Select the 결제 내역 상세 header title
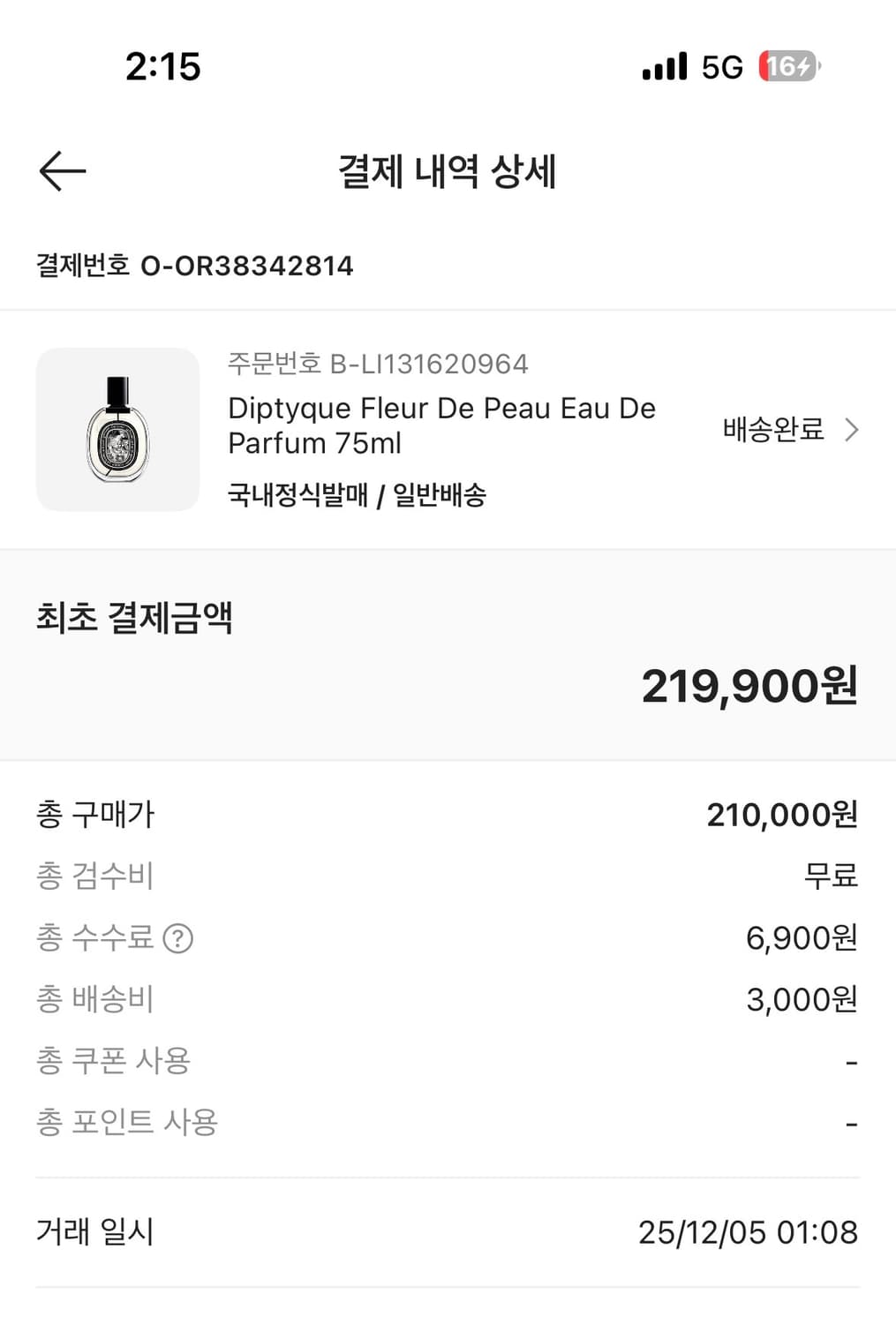The width and height of the screenshot is (896, 1324). coord(448,170)
